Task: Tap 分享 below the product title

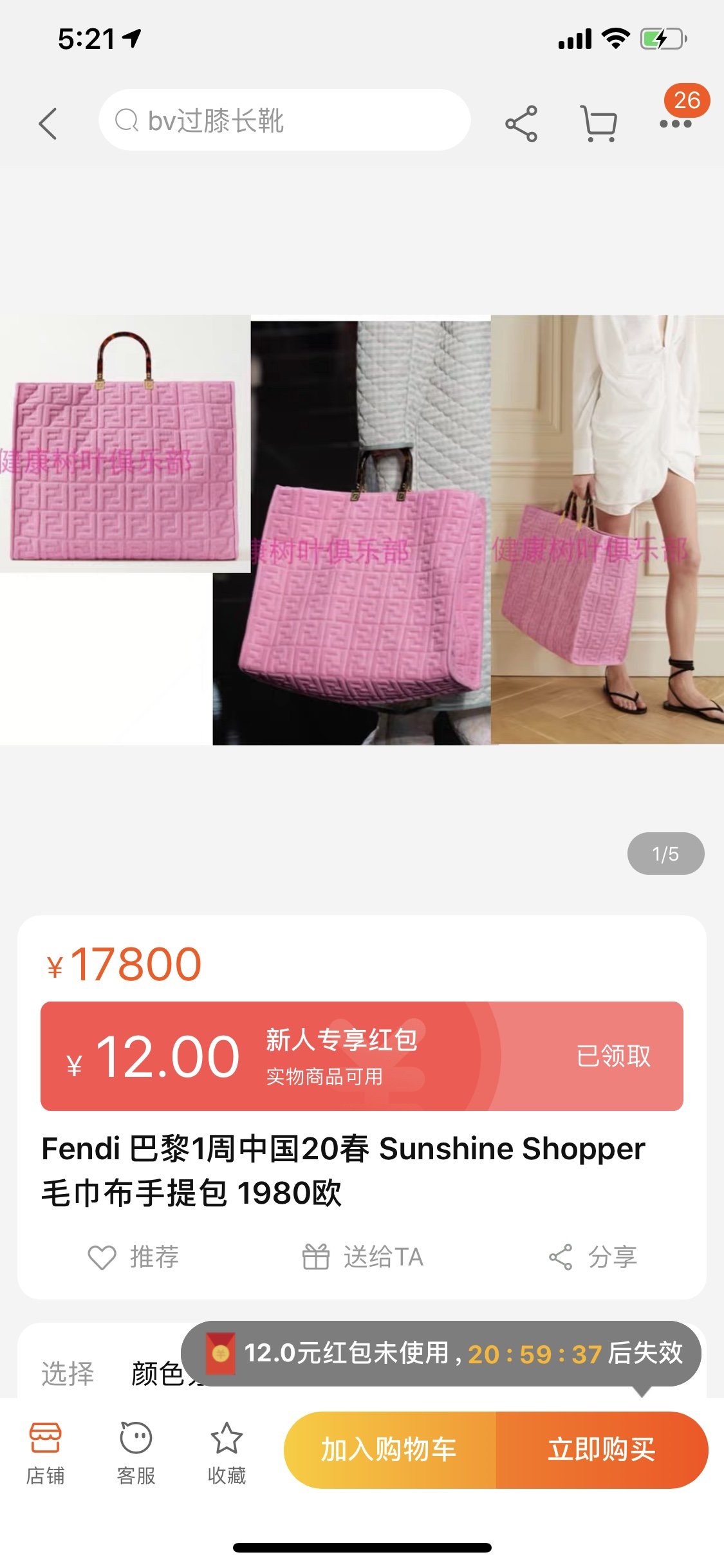Action: tap(593, 1256)
